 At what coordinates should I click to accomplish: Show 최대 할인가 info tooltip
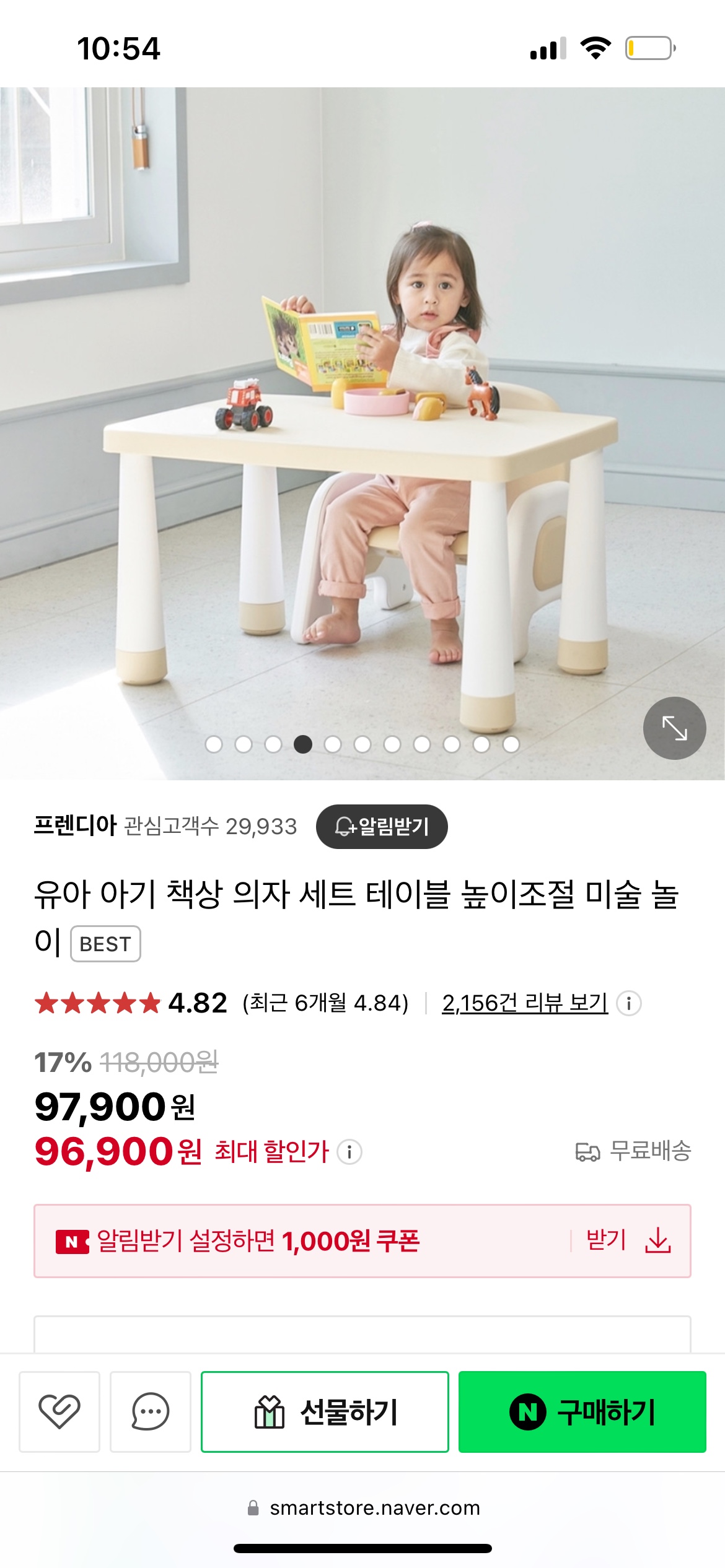point(349,1152)
